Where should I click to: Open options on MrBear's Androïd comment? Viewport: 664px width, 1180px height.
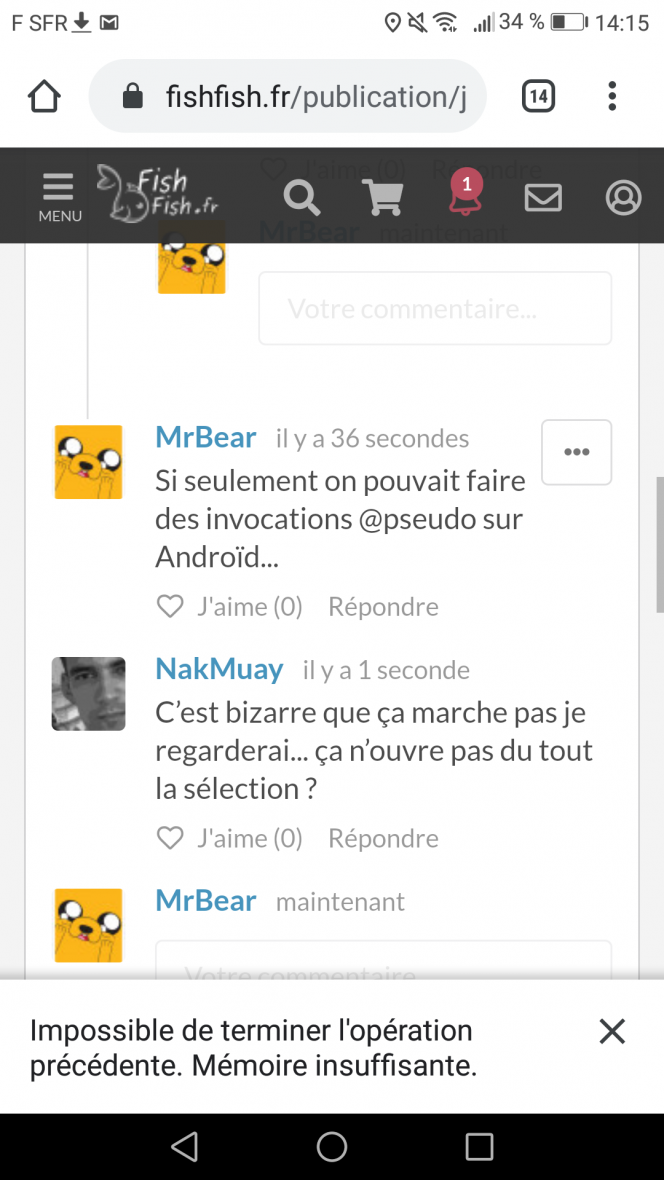point(576,452)
